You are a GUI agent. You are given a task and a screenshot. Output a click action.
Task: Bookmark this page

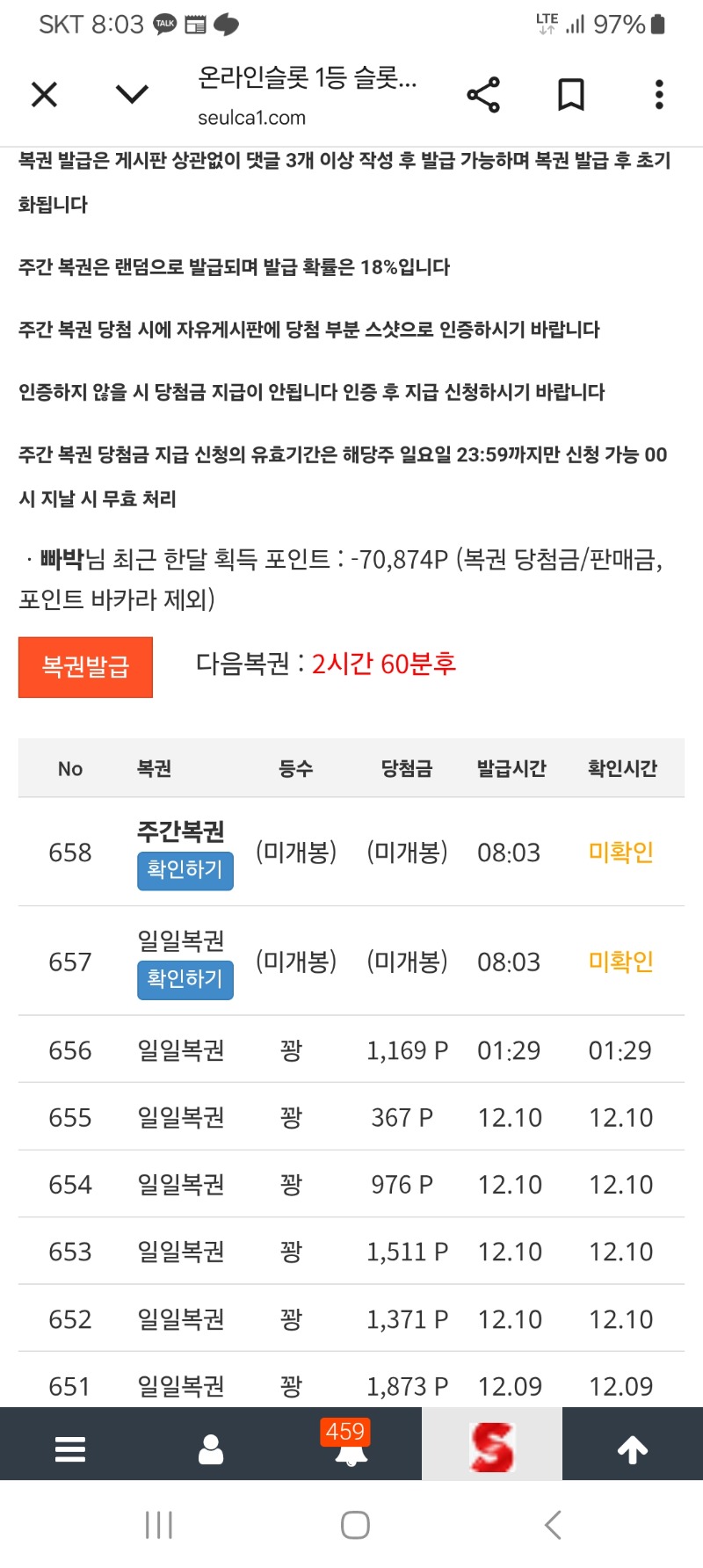point(571,94)
